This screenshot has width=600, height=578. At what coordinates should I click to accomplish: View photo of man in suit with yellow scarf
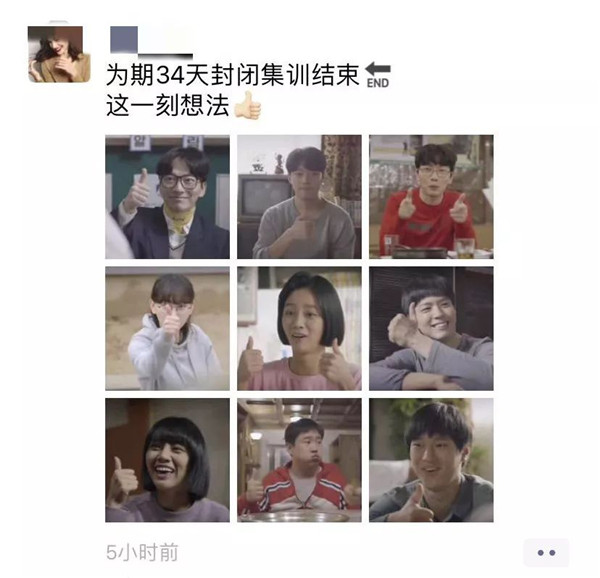point(167,197)
